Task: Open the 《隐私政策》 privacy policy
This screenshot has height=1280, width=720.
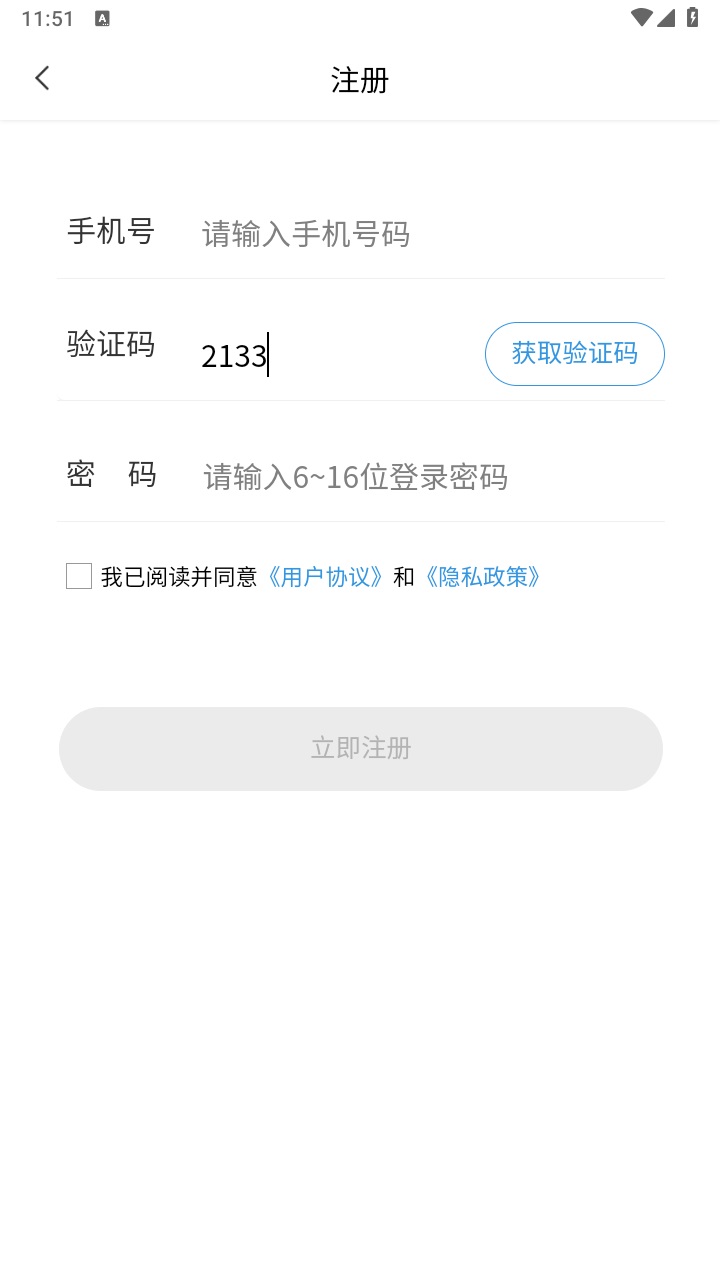Action: tap(484, 576)
